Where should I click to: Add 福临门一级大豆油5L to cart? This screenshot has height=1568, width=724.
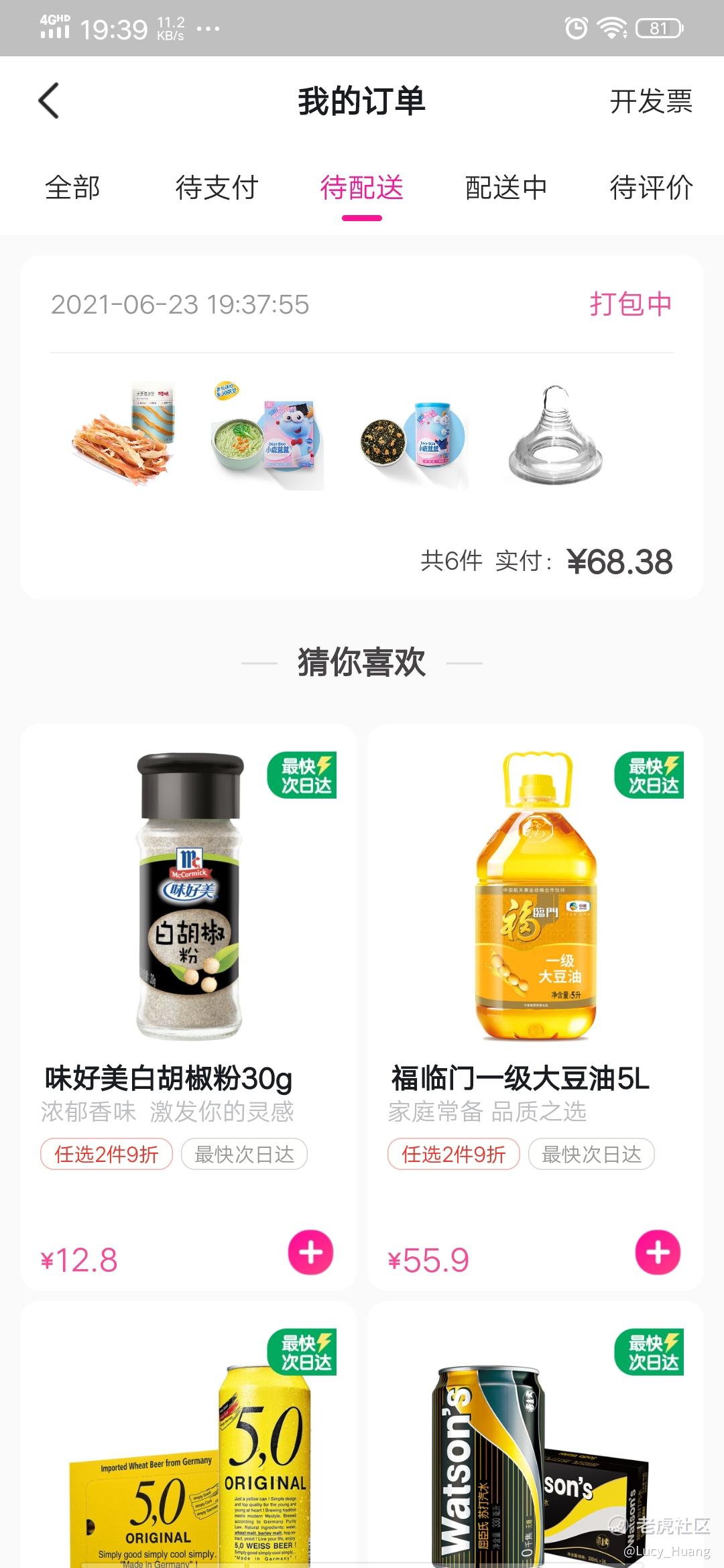pos(658,1252)
